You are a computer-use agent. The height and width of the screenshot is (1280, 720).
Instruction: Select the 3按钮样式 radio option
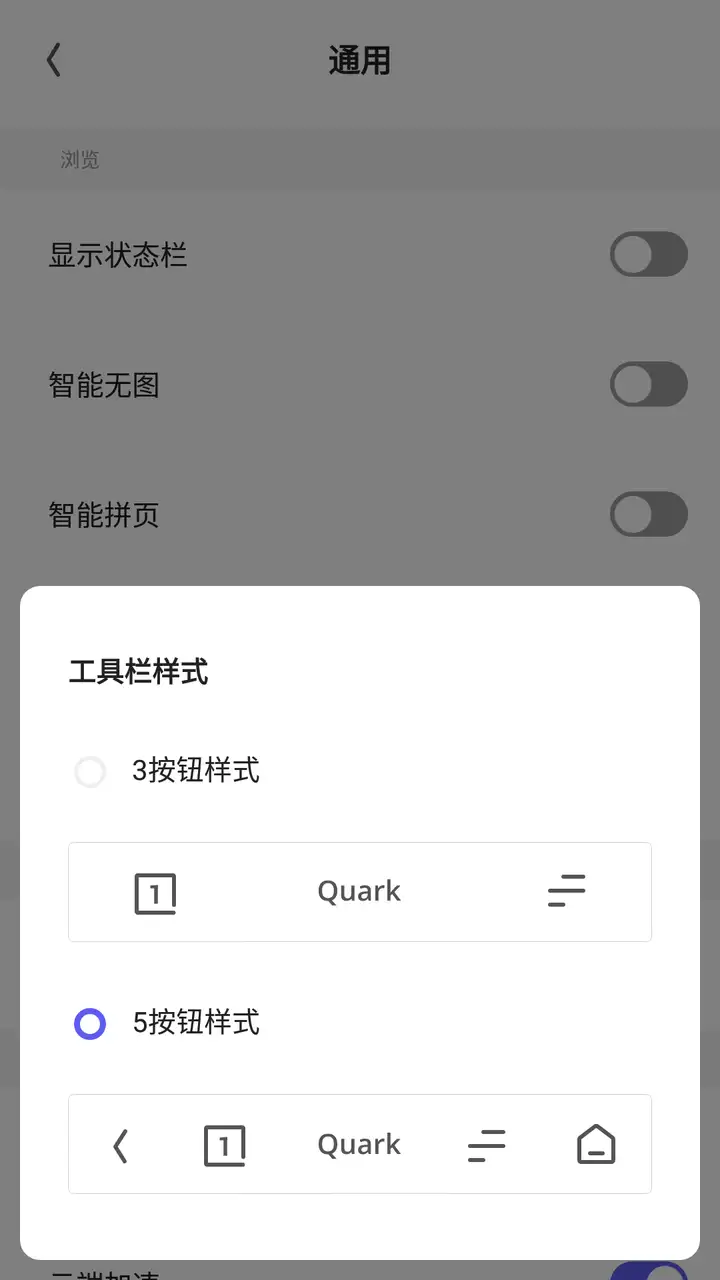pos(90,772)
